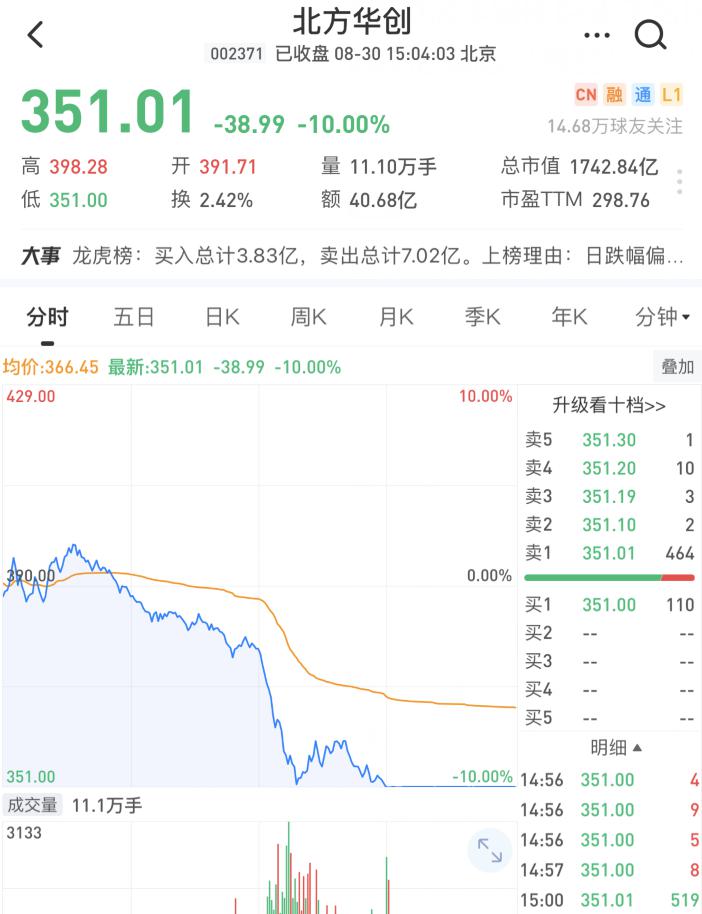Select the 分时 chart tab
This screenshot has width=702, height=914.
[47, 318]
